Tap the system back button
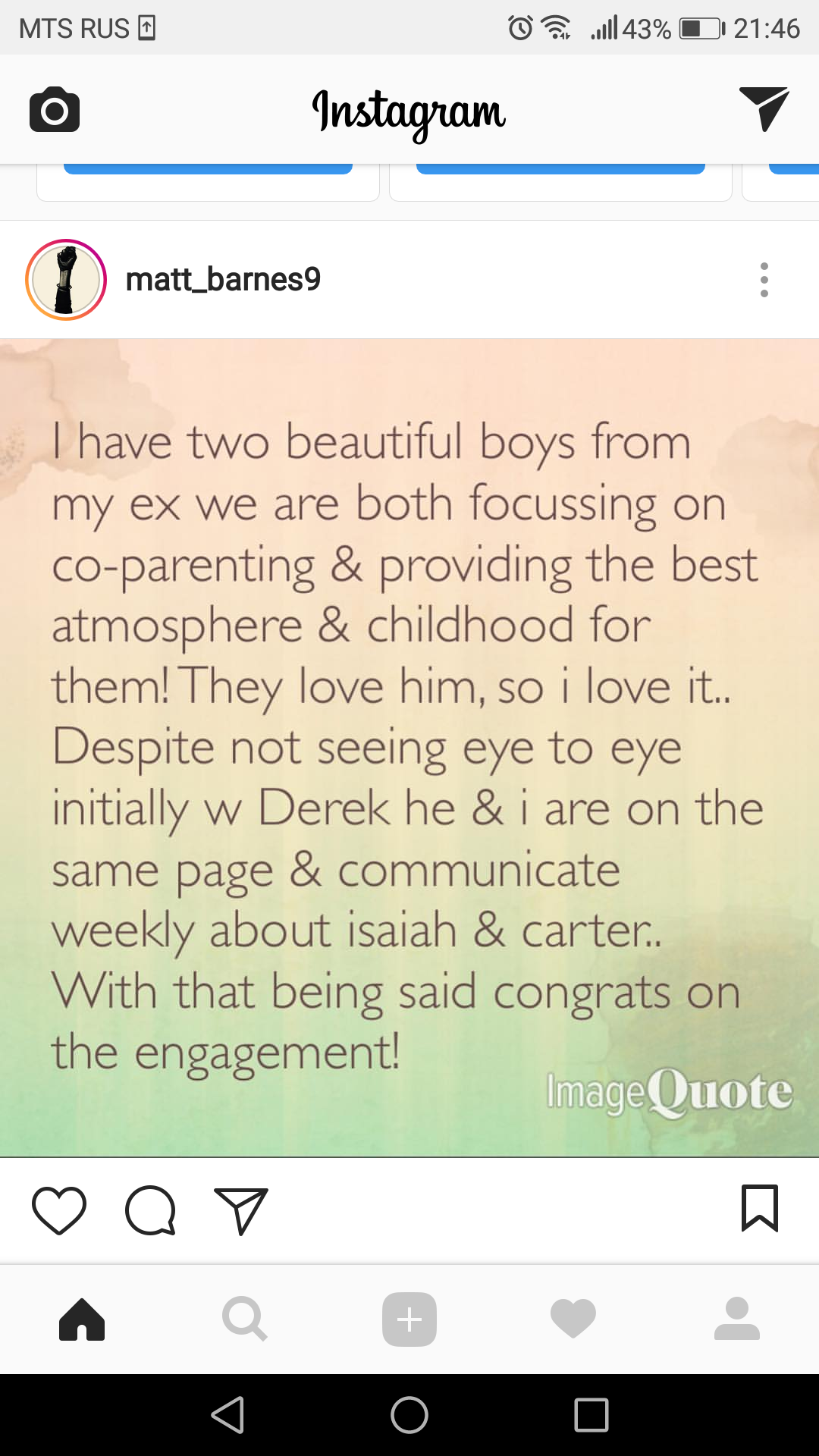The height and width of the screenshot is (1456, 819). [227, 1415]
